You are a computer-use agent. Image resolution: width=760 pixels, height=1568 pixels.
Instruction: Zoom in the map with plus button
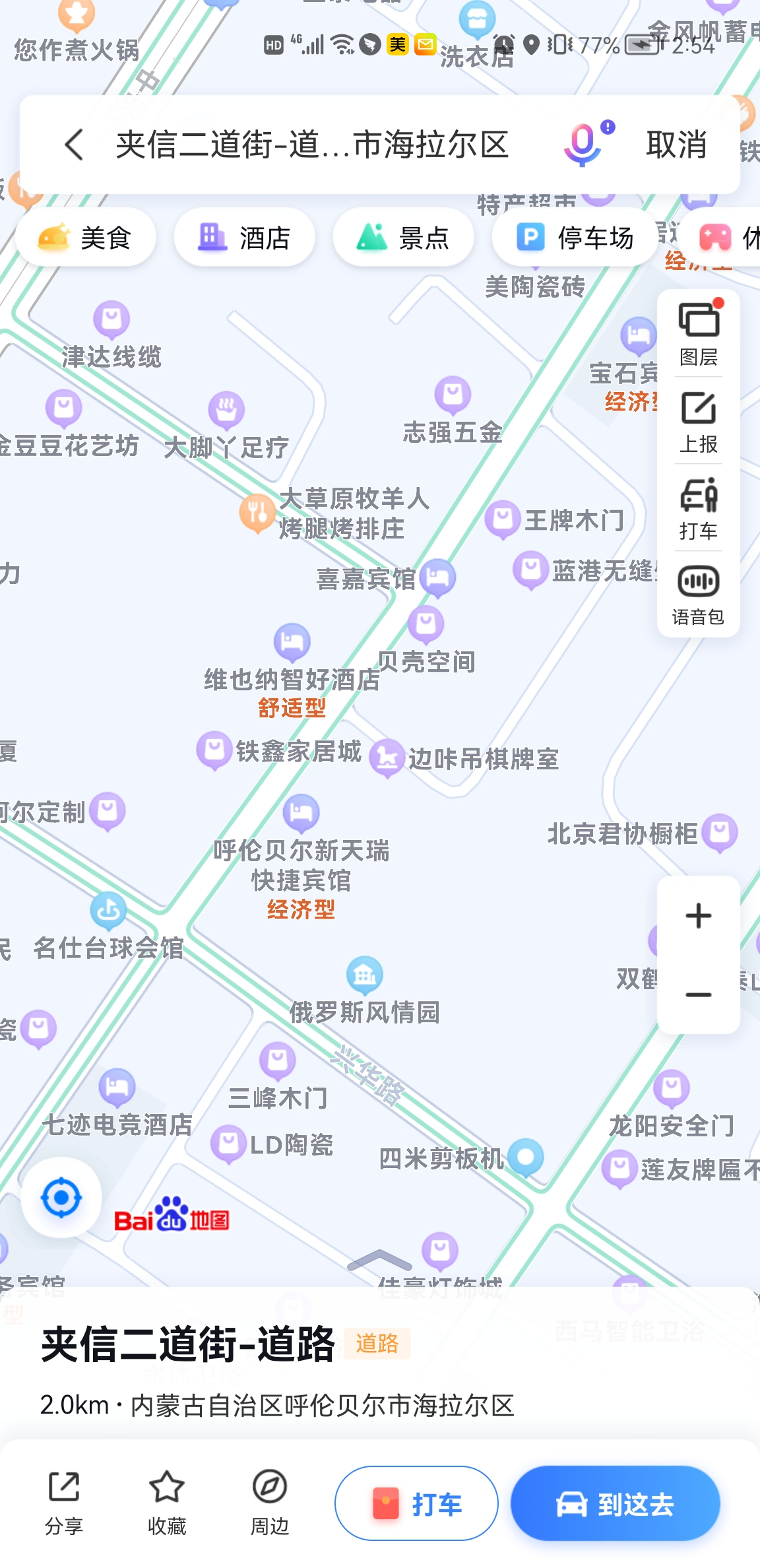tap(698, 916)
